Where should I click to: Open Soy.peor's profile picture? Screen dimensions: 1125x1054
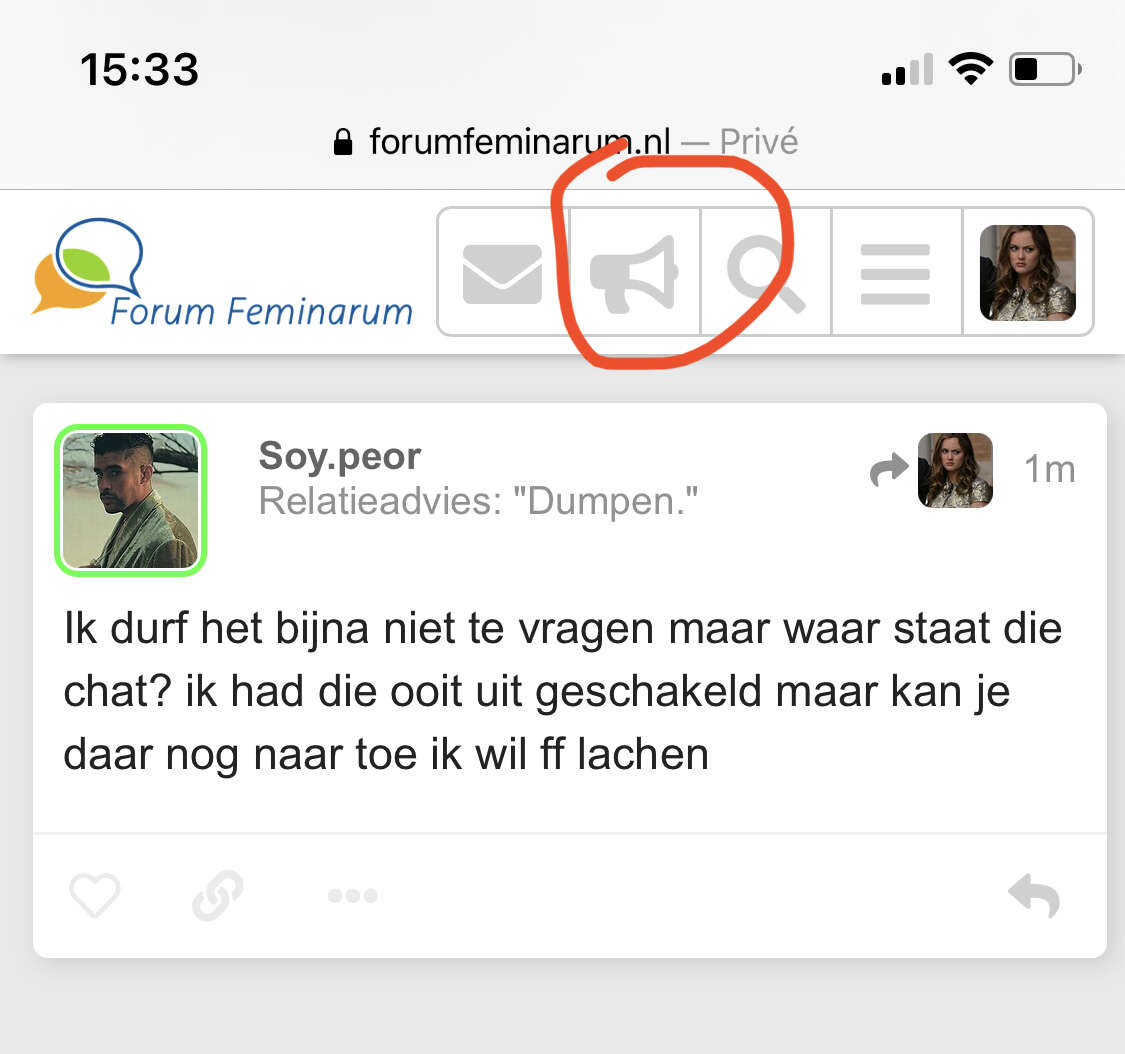coord(130,500)
